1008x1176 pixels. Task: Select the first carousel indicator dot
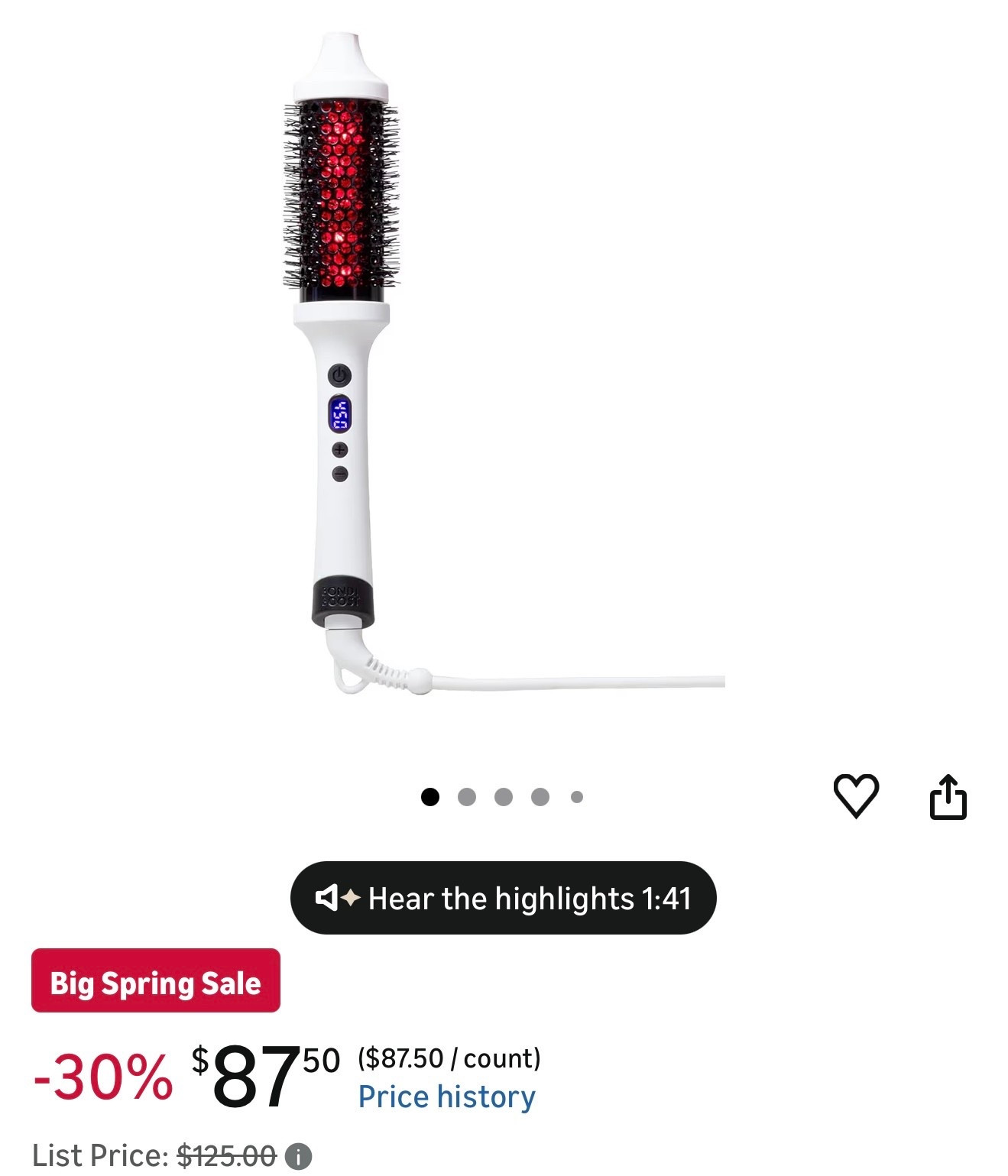(430, 795)
